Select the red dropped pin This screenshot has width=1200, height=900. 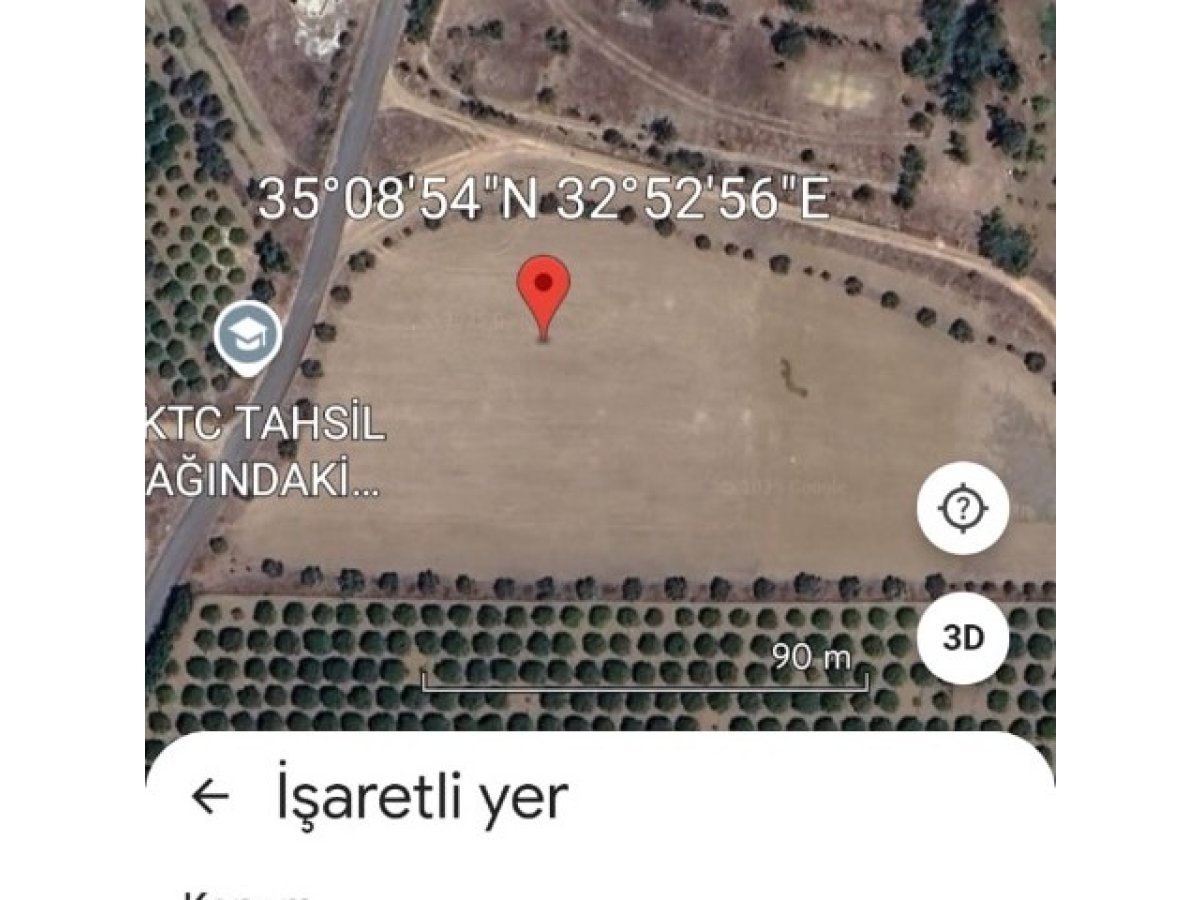543,292
